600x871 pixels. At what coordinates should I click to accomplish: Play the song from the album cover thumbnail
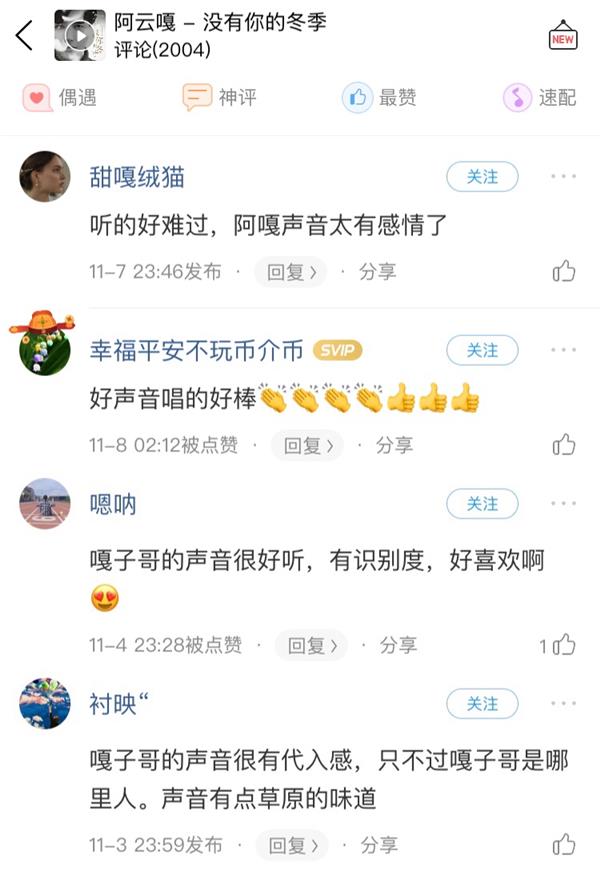(79, 36)
